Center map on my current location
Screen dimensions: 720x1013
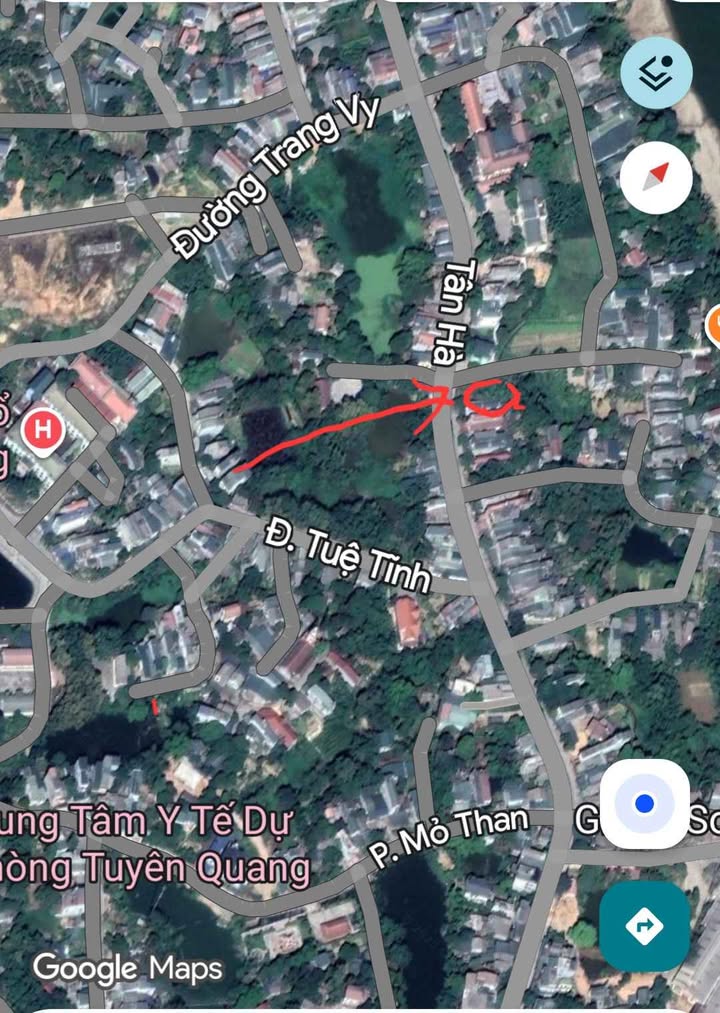click(x=644, y=804)
